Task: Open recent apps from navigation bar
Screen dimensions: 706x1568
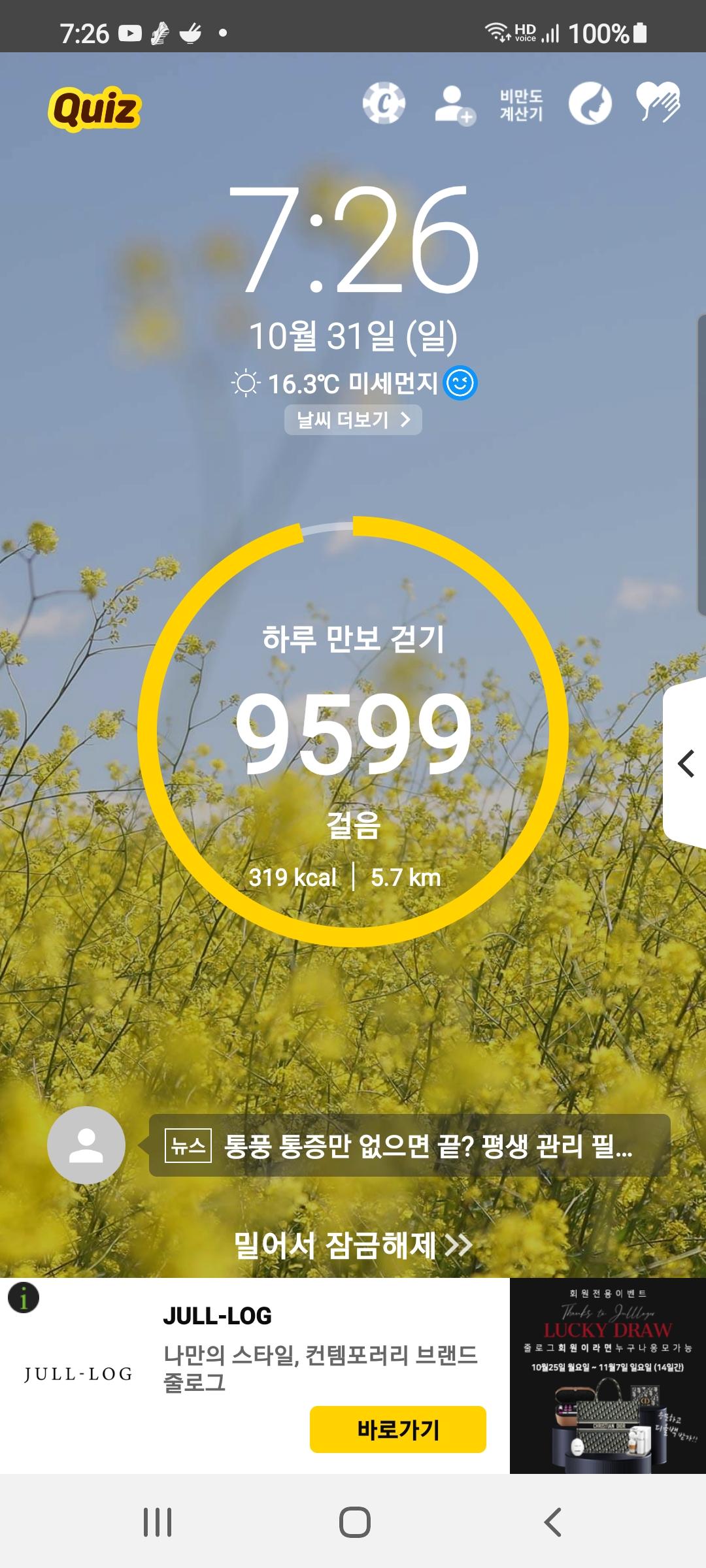Action: coord(158,1522)
